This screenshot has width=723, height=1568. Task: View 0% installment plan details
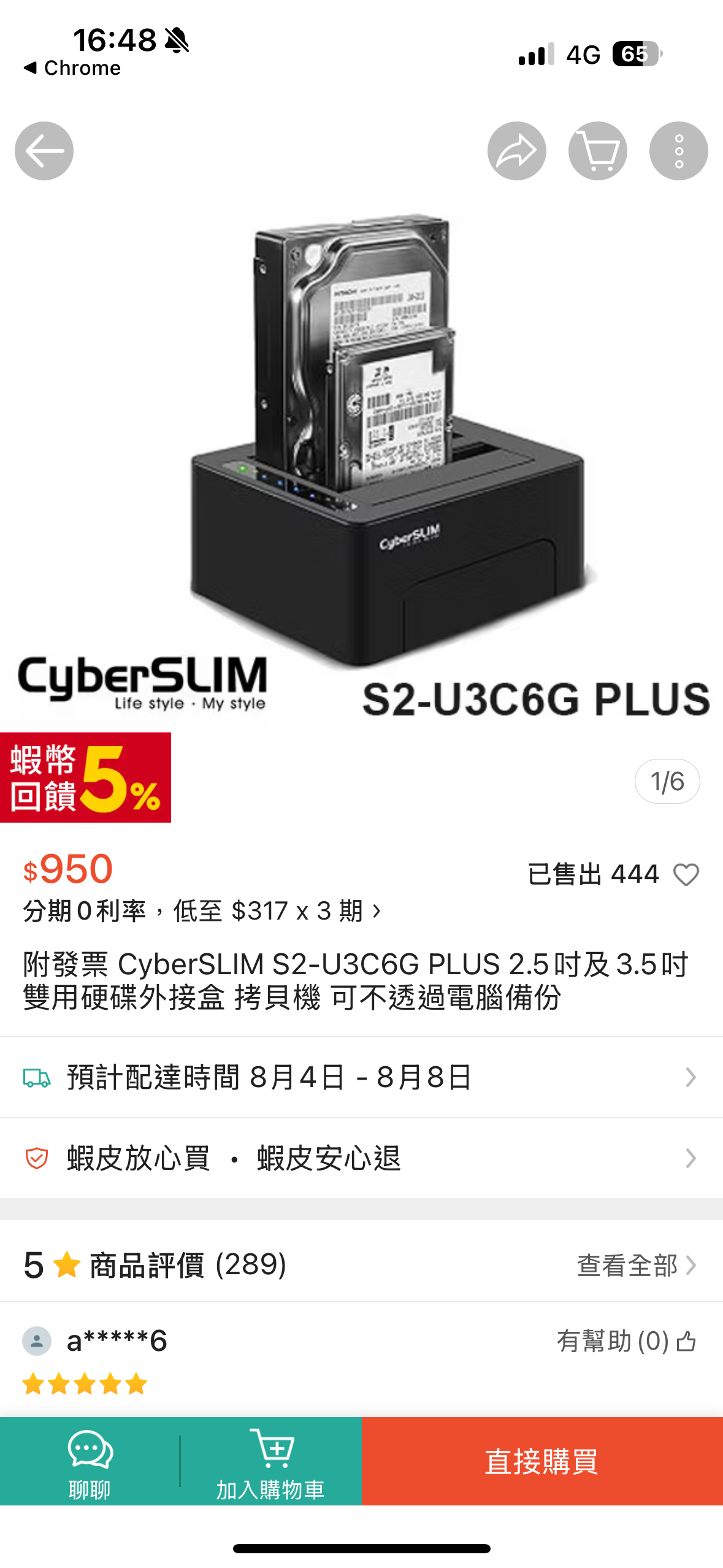tap(202, 911)
